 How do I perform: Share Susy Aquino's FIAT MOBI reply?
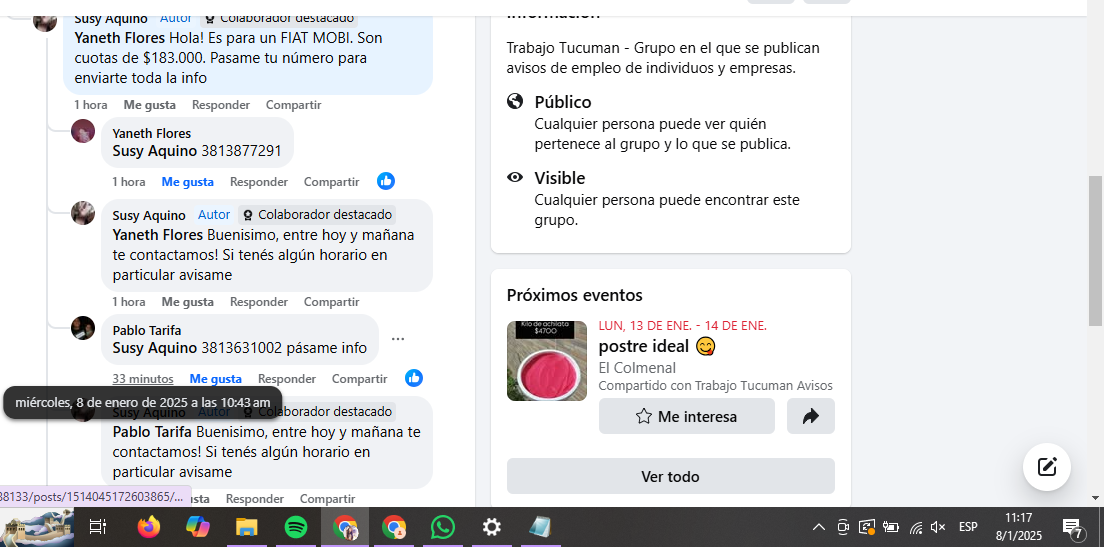tap(293, 105)
